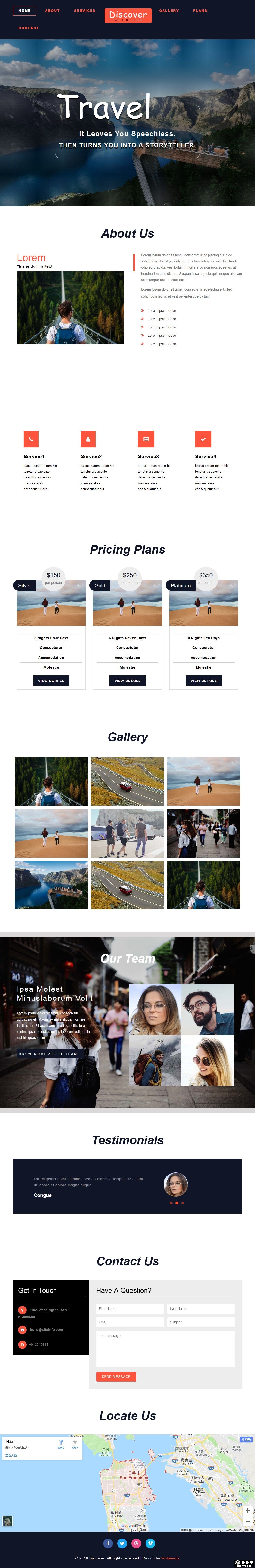Open the Contact nav link
Screen dimensions: 255x1568
click(29, 28)
